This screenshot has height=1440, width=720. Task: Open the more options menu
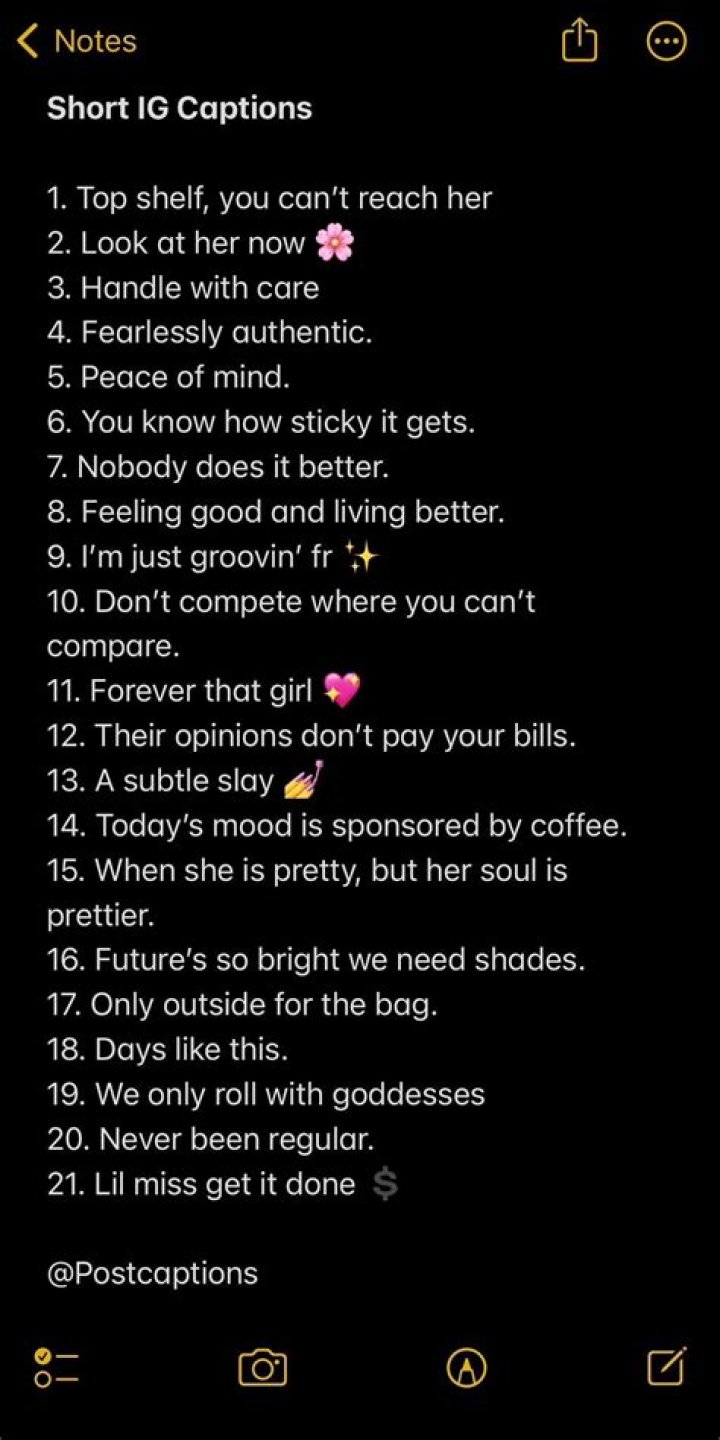click(x=667, y=42)
